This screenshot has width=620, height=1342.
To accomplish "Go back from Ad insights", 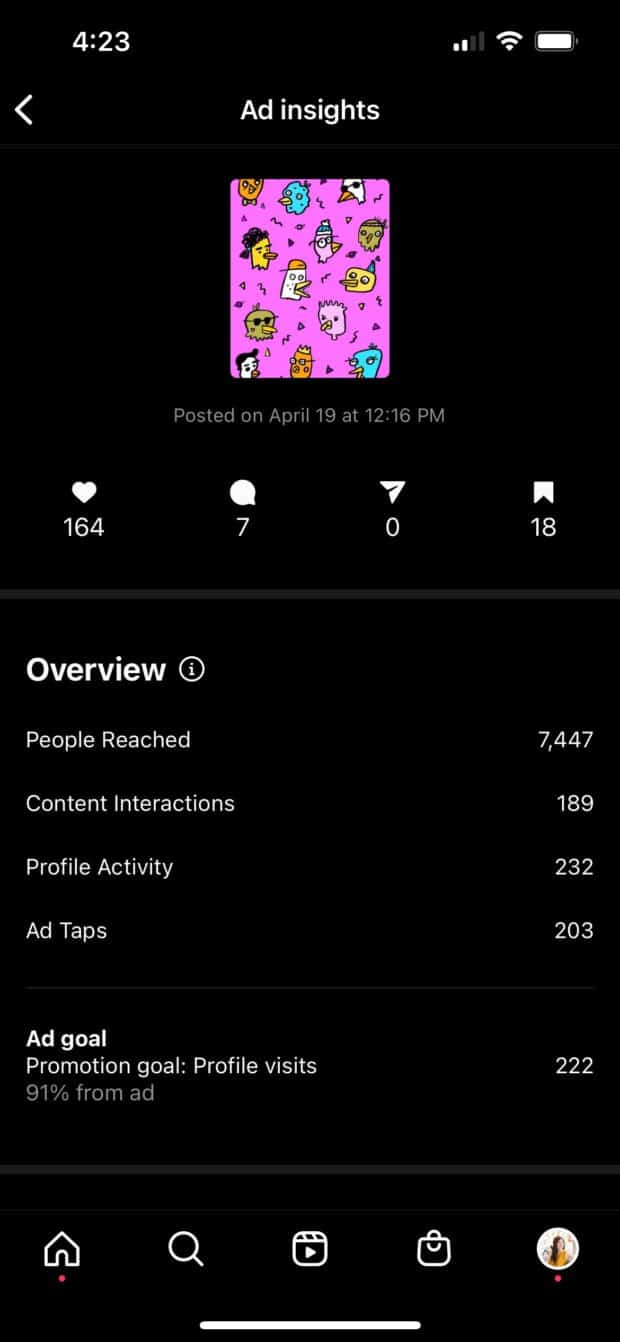I will coord(25,110).
